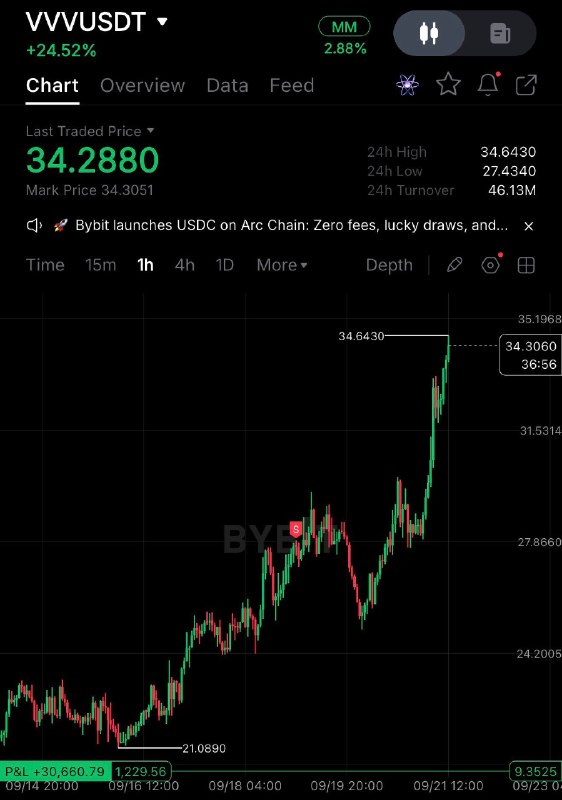Change the chart interval to 4h
Image resolution: width=562 pixels, height=800 pixels.
(185, 265)
